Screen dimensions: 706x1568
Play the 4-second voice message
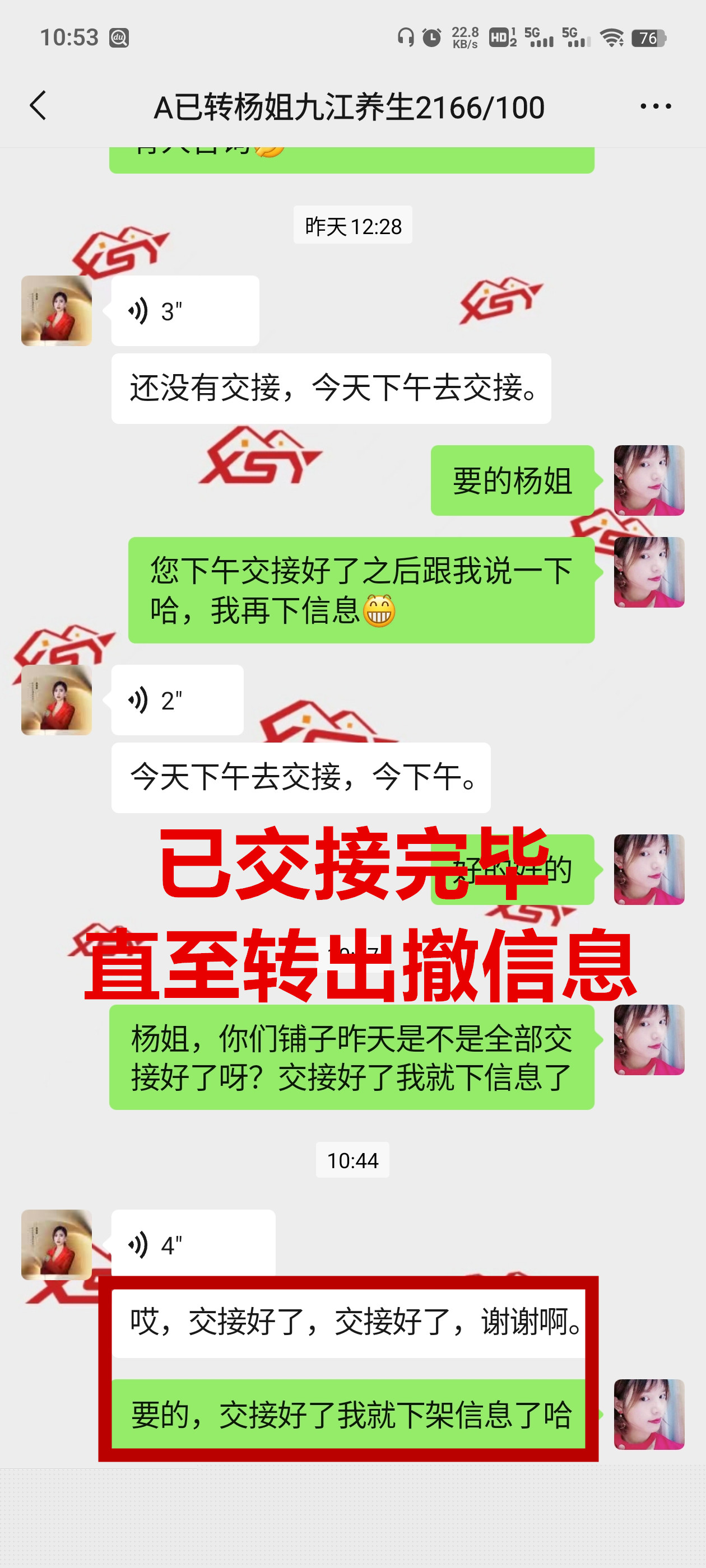[x=193, y=1245]
